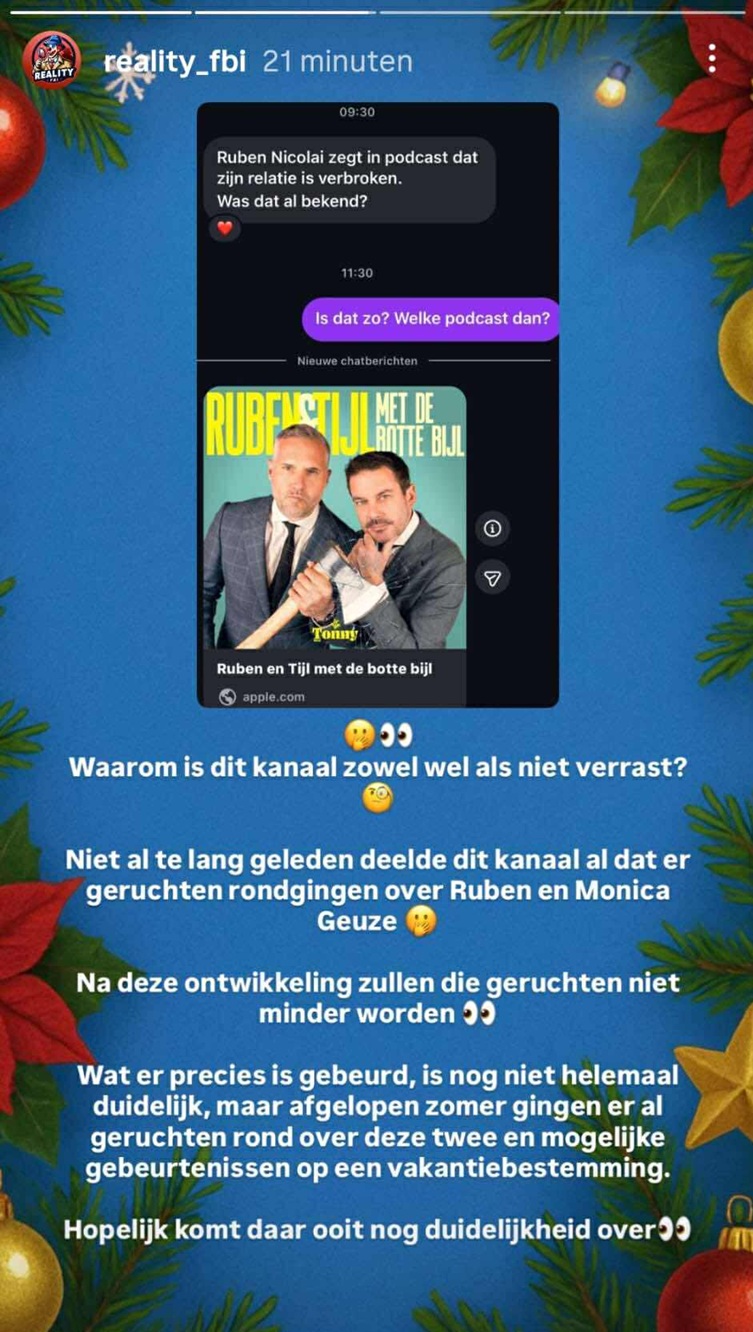Tap the reality_fbi username

[175, 61]
